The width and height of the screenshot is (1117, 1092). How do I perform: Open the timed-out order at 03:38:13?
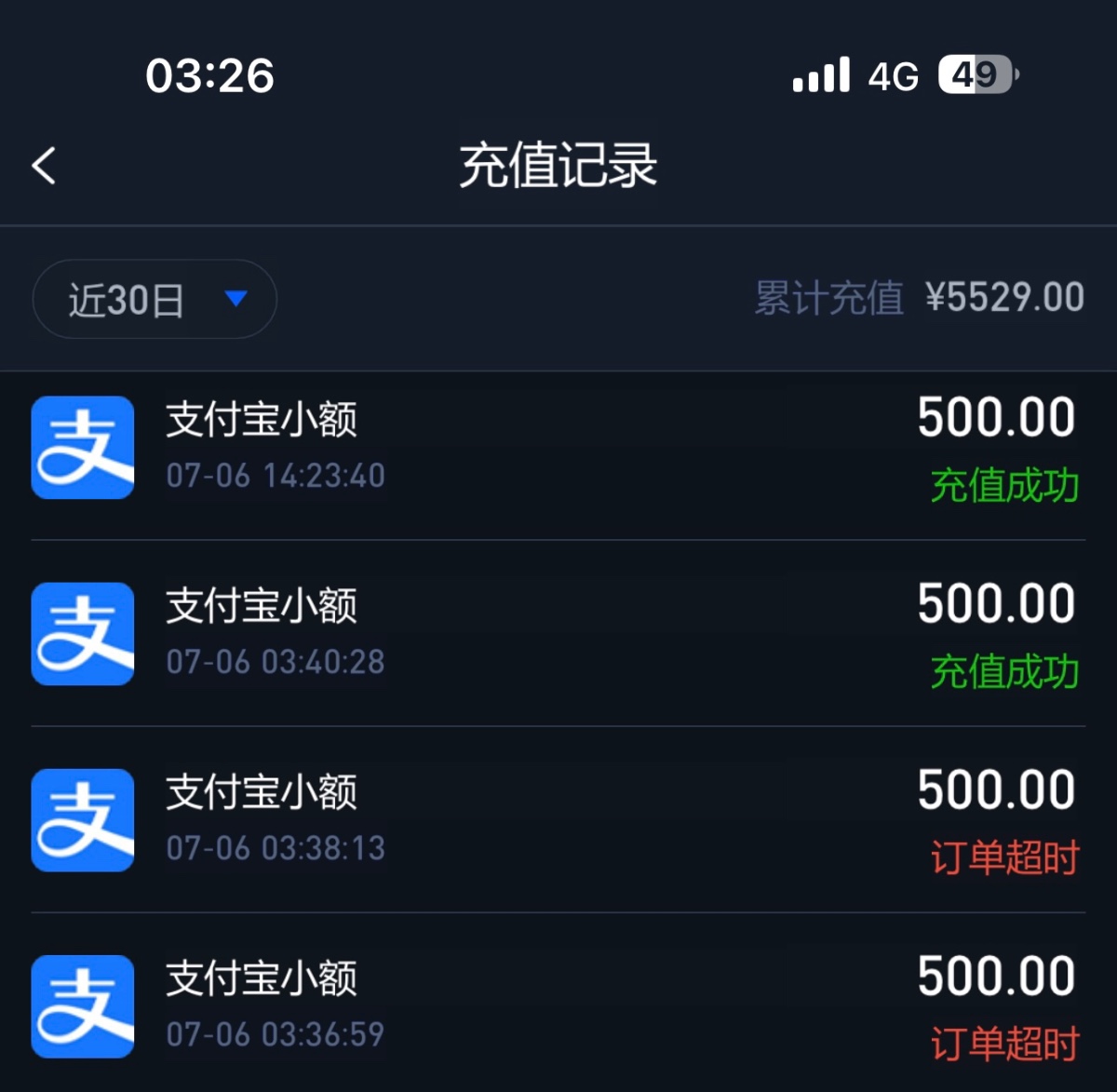(x=557, y=820)
